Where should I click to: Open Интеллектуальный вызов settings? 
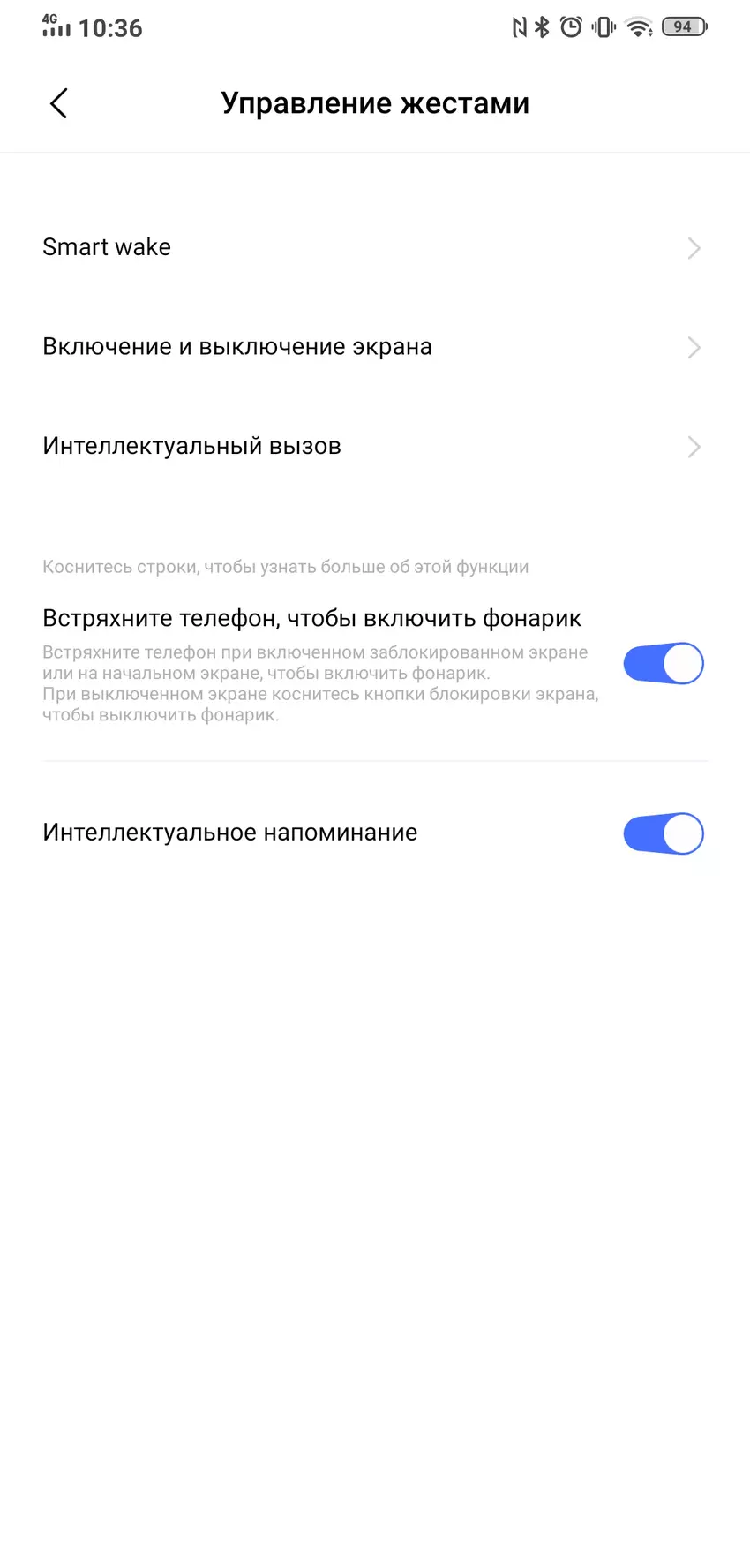coord(374,447)
